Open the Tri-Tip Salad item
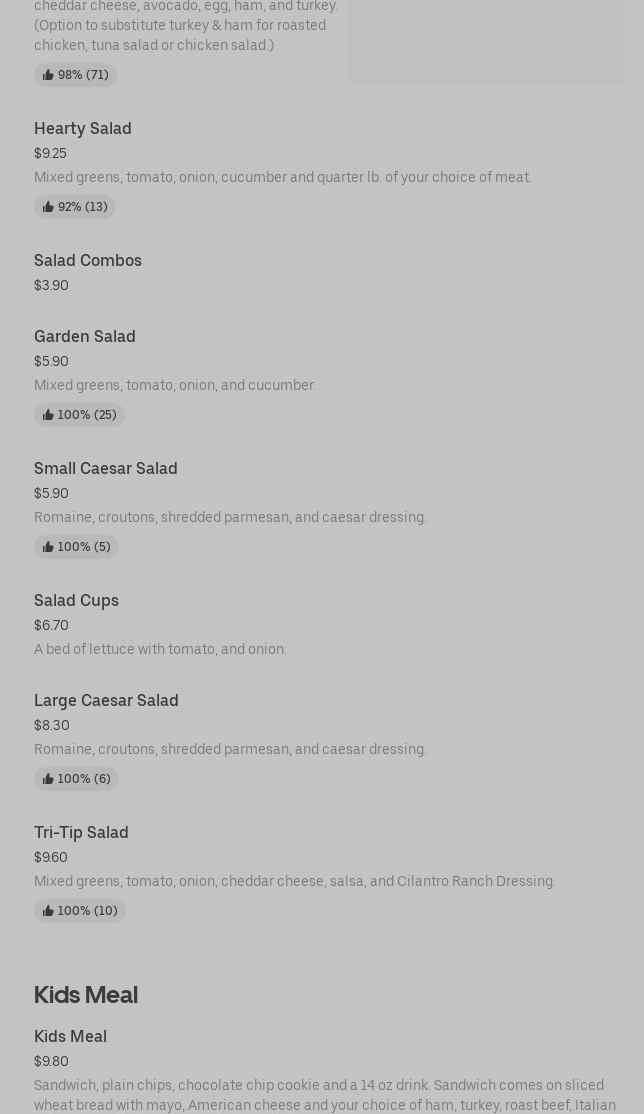 coord(81,833)
